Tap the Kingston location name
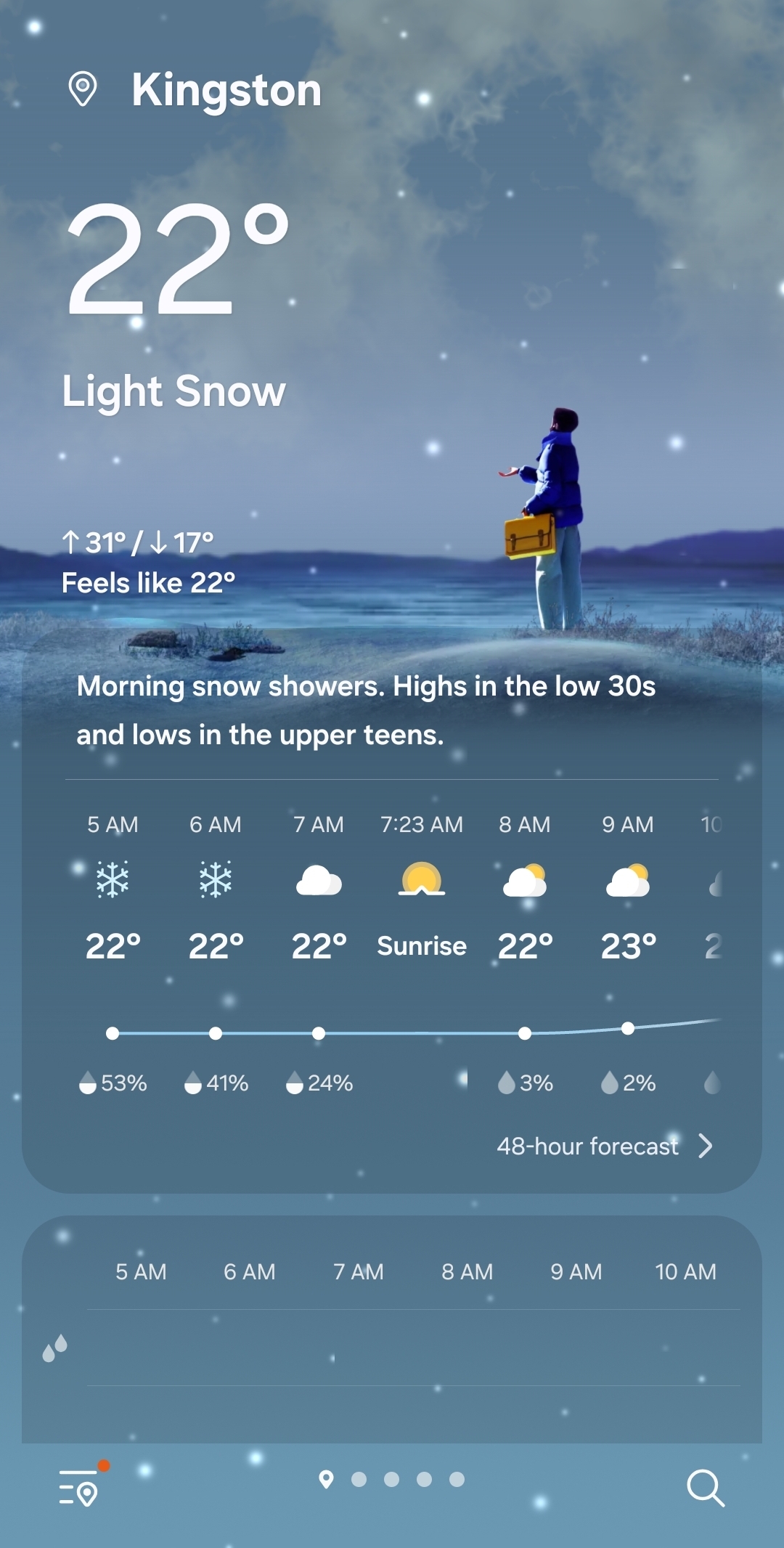The width and height of the screenshot is (784, 1548). [x=226, y=90]
